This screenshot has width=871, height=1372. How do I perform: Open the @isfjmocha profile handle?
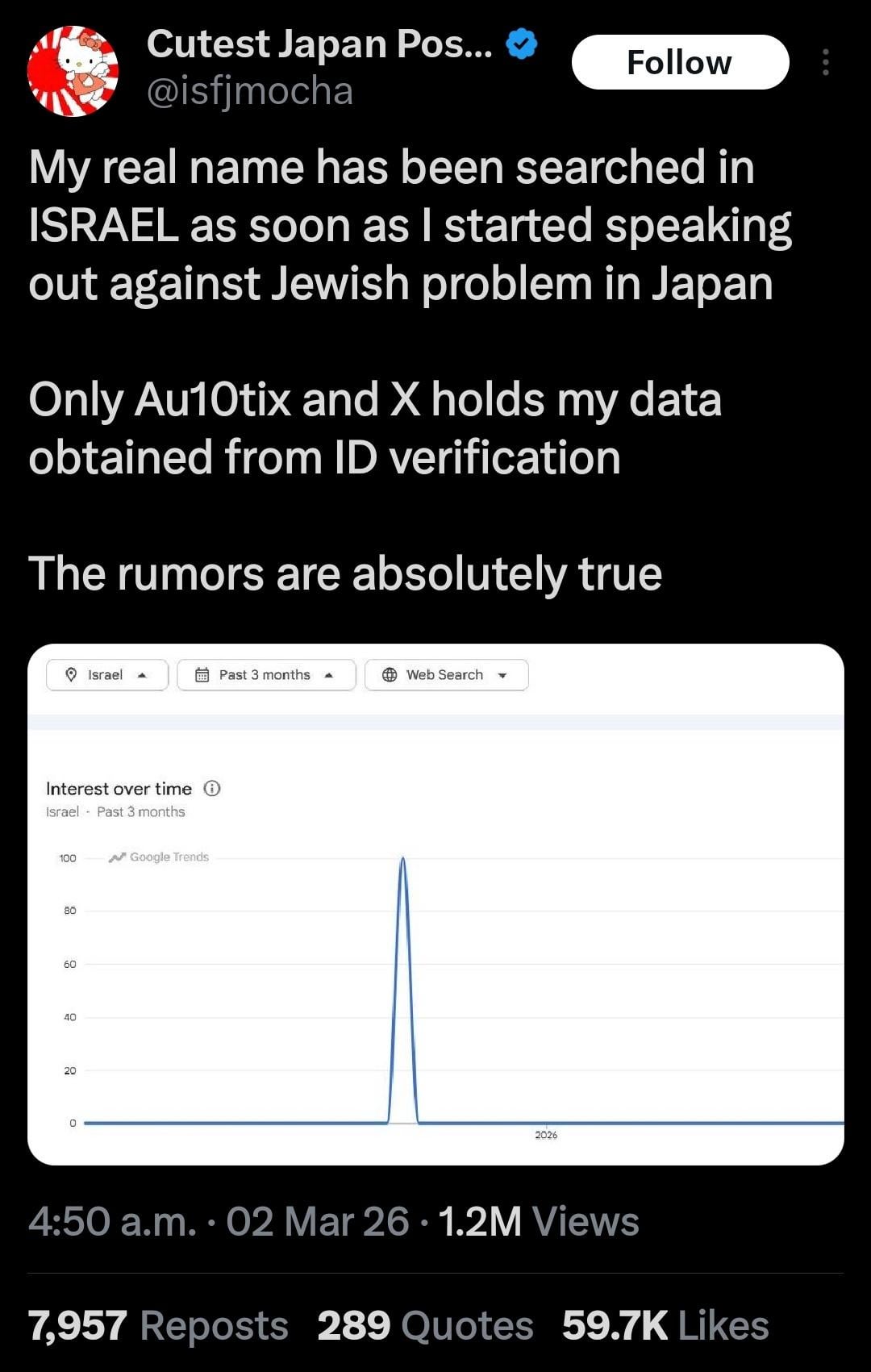(249, 91)
